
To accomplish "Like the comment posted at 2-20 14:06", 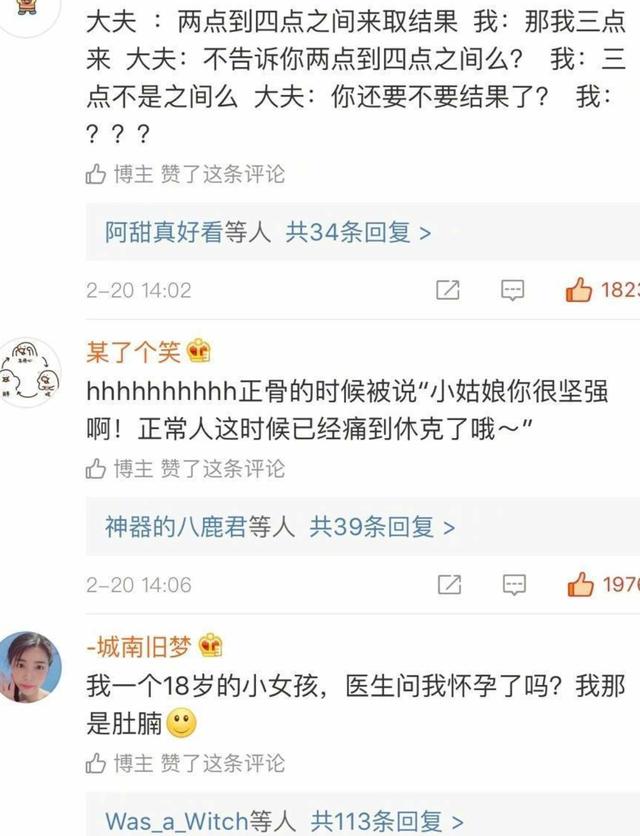I will click(x=580, y=585).
